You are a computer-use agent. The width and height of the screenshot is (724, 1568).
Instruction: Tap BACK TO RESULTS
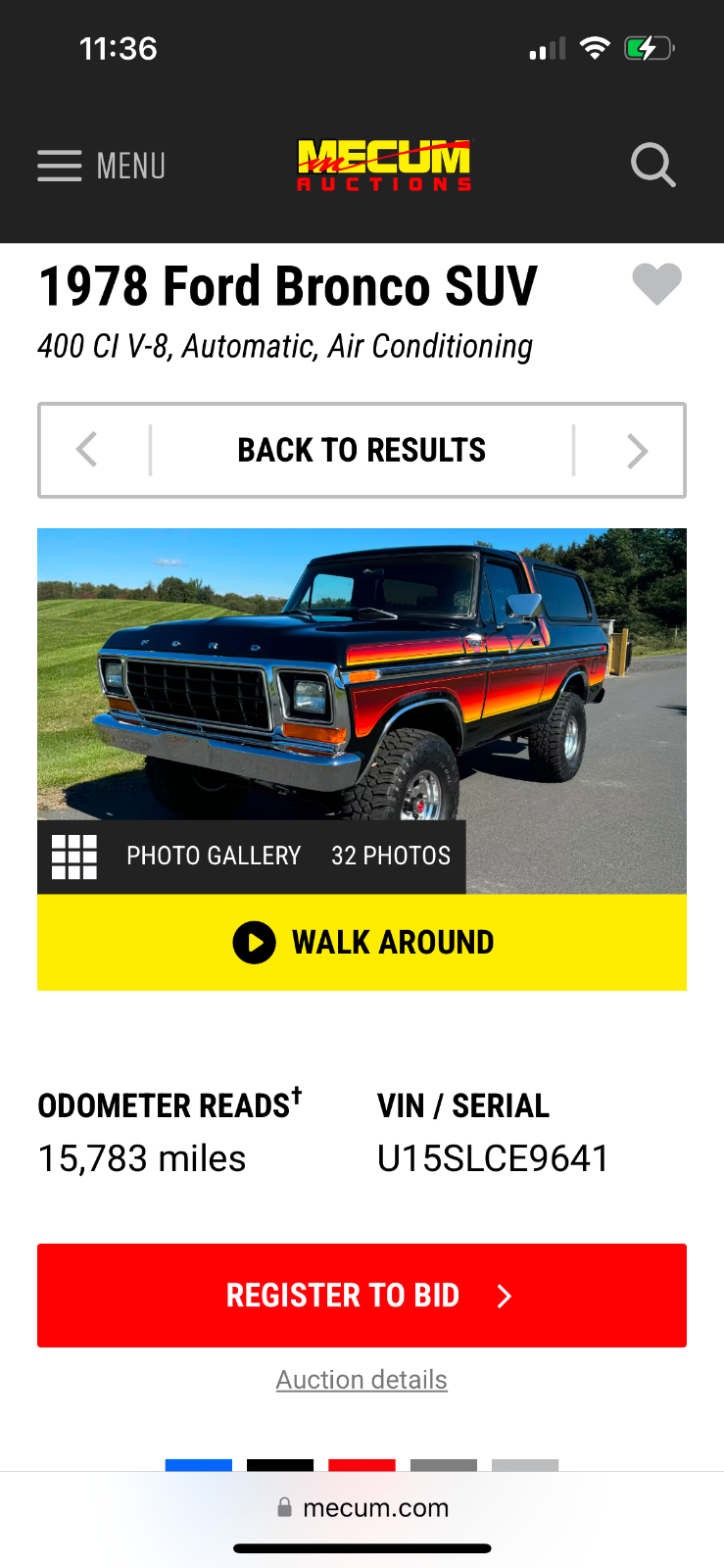point(362,450)
